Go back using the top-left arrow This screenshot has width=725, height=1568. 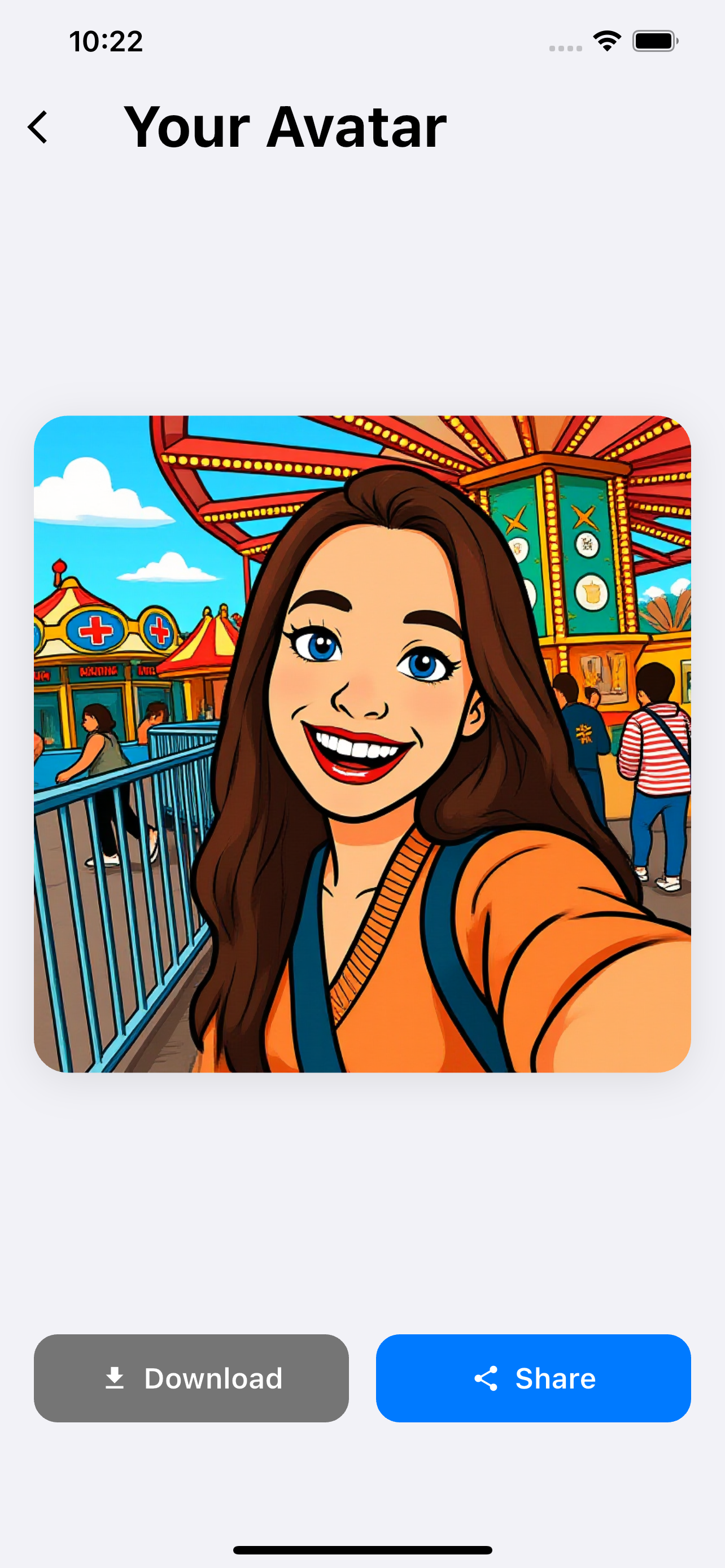(38, 127)
